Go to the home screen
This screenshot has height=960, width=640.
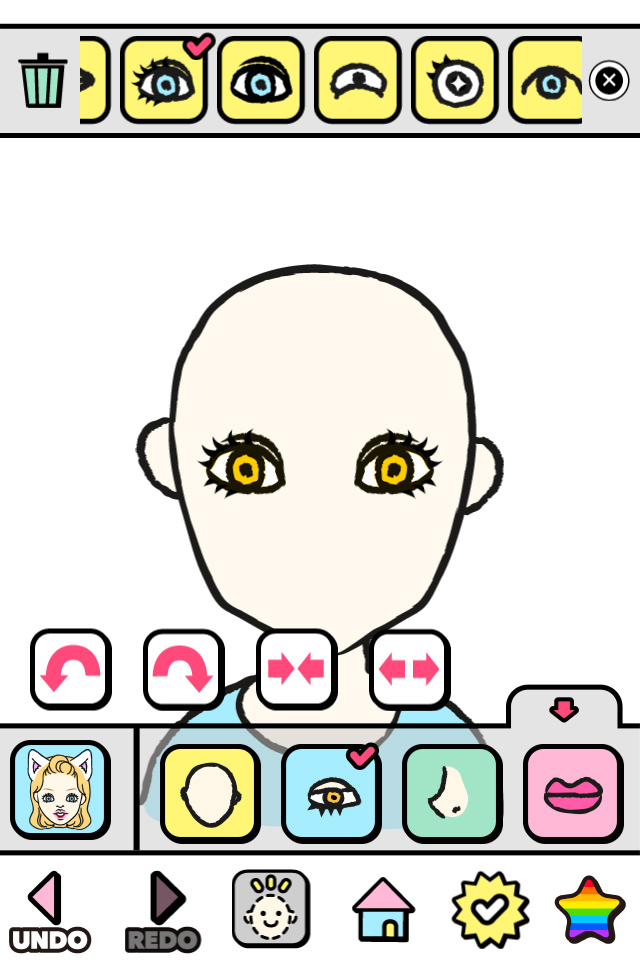383,908
